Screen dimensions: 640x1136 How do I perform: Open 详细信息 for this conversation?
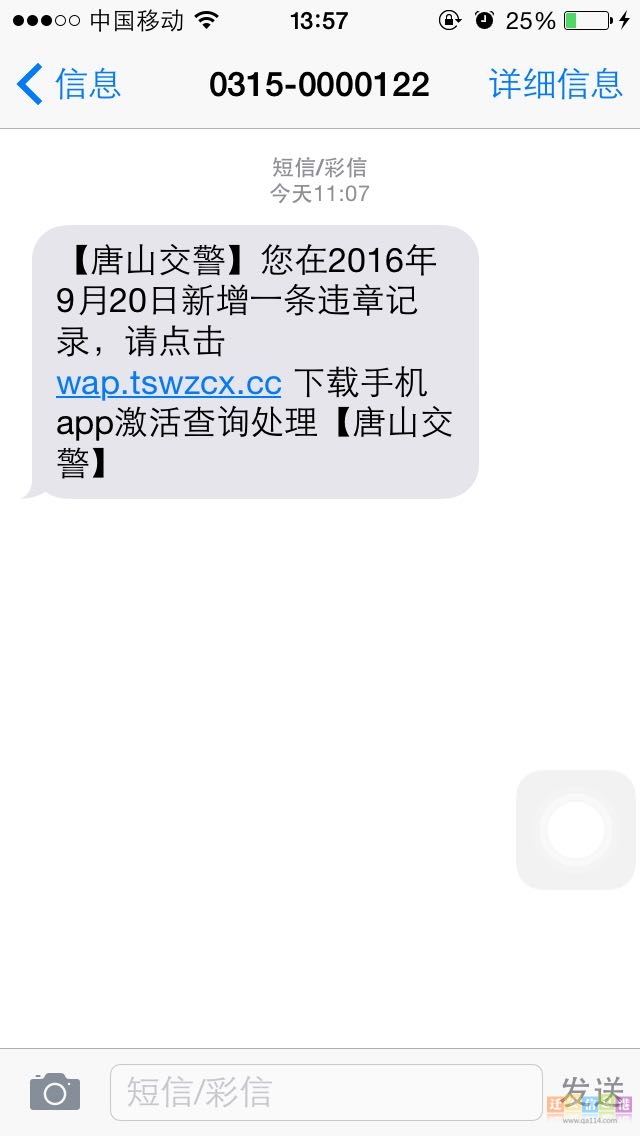pos(556,84)
